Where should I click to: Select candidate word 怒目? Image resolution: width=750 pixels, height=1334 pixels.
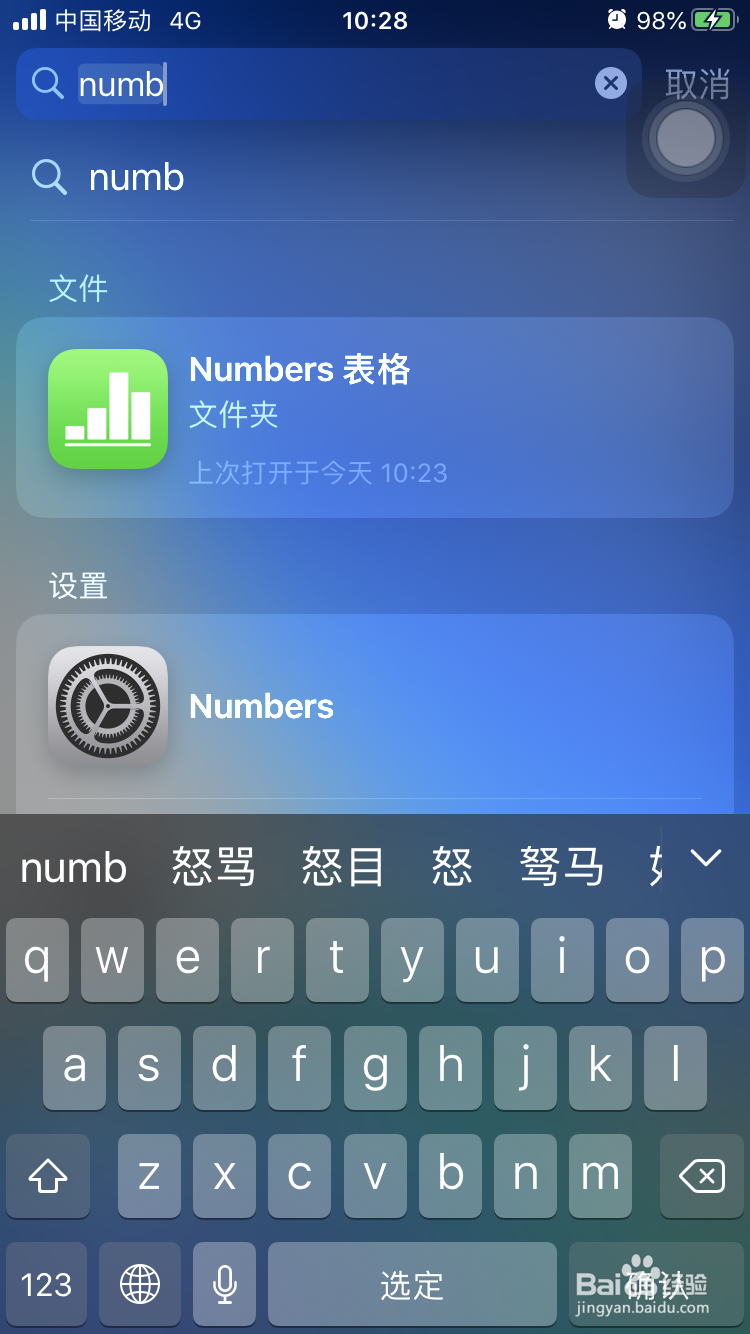[342, 866]
